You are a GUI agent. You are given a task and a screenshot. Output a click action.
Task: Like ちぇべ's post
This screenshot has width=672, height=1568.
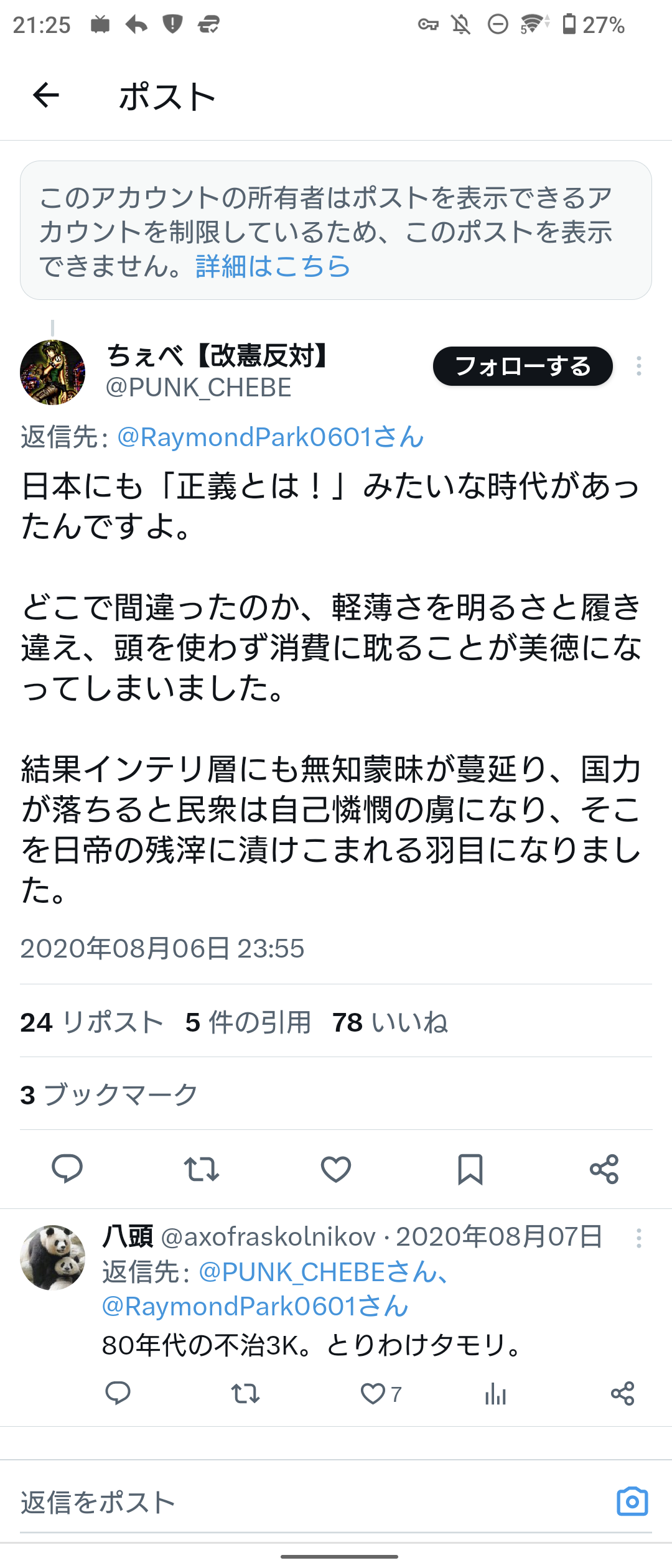pos(336,1169)
